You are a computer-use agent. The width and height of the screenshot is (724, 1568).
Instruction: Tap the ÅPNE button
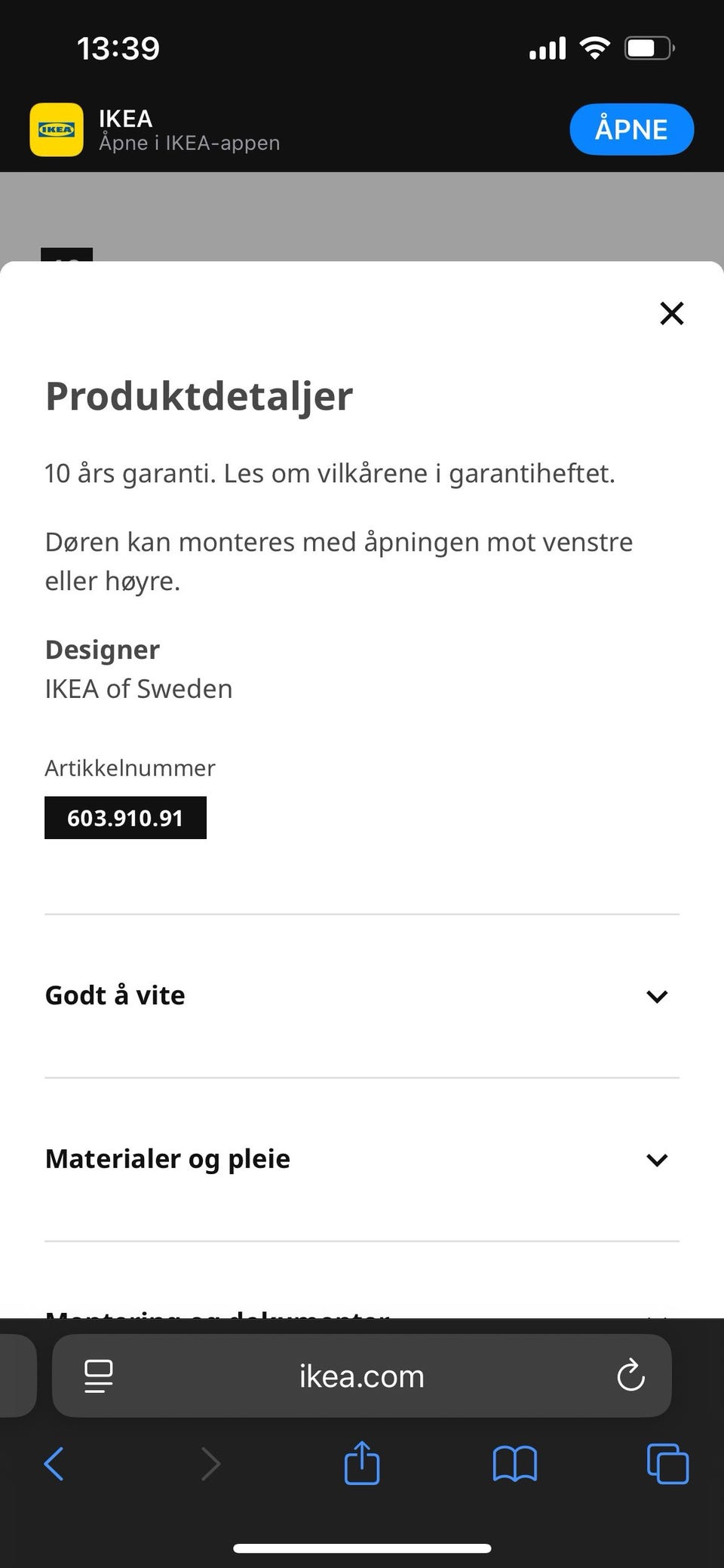(632, 129)
